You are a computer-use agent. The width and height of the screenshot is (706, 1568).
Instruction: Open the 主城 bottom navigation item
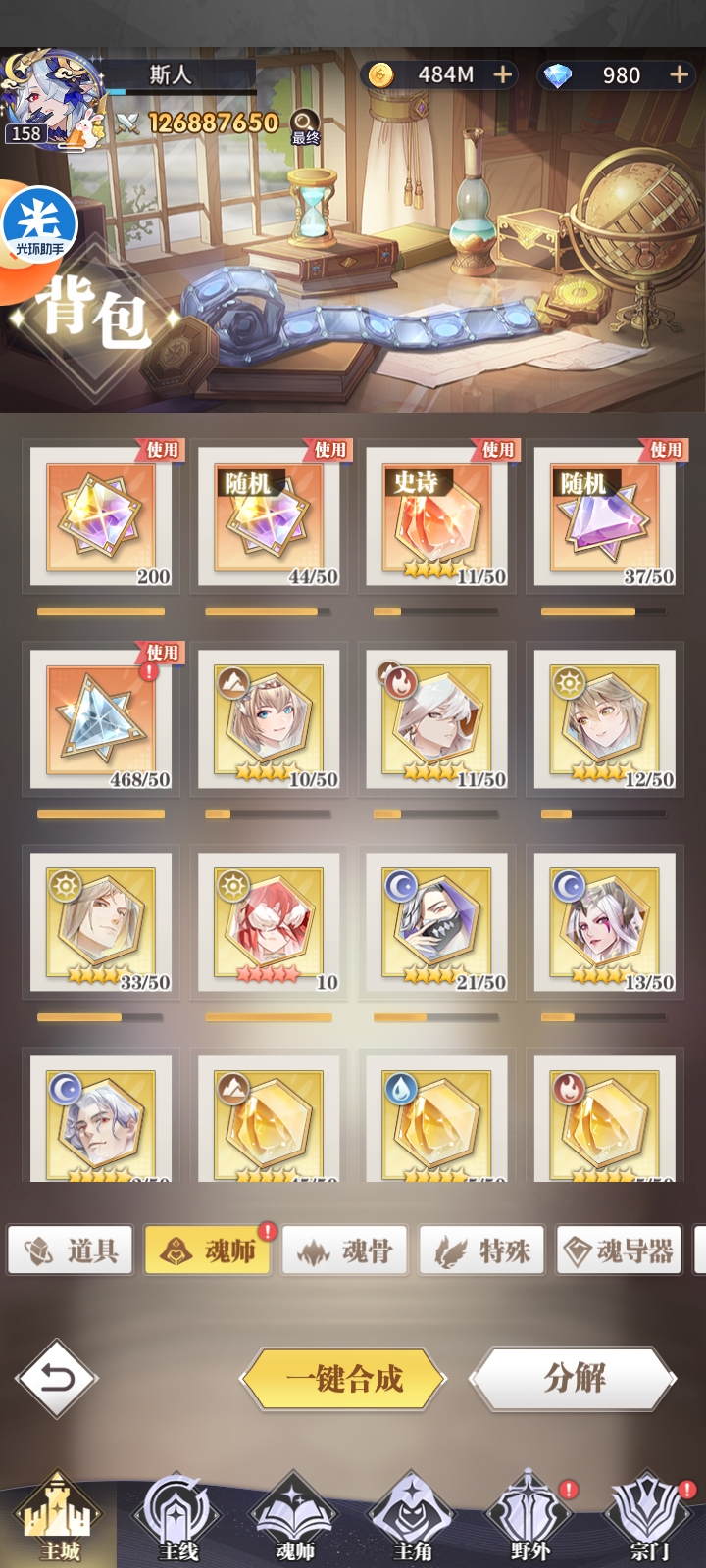pyautogui.click(x=59, y=1519)
